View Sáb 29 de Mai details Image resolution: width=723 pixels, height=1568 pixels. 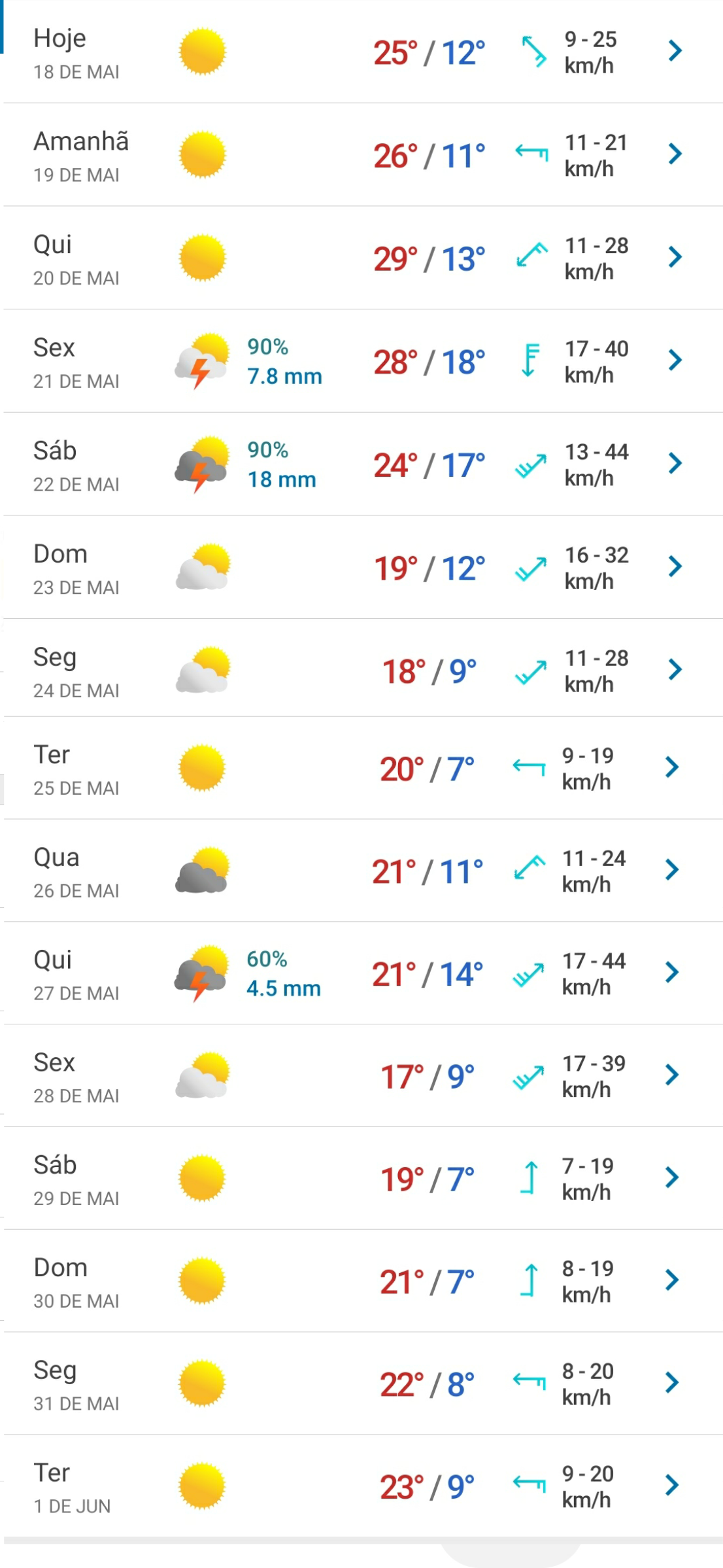click(x=363, y=1178)
